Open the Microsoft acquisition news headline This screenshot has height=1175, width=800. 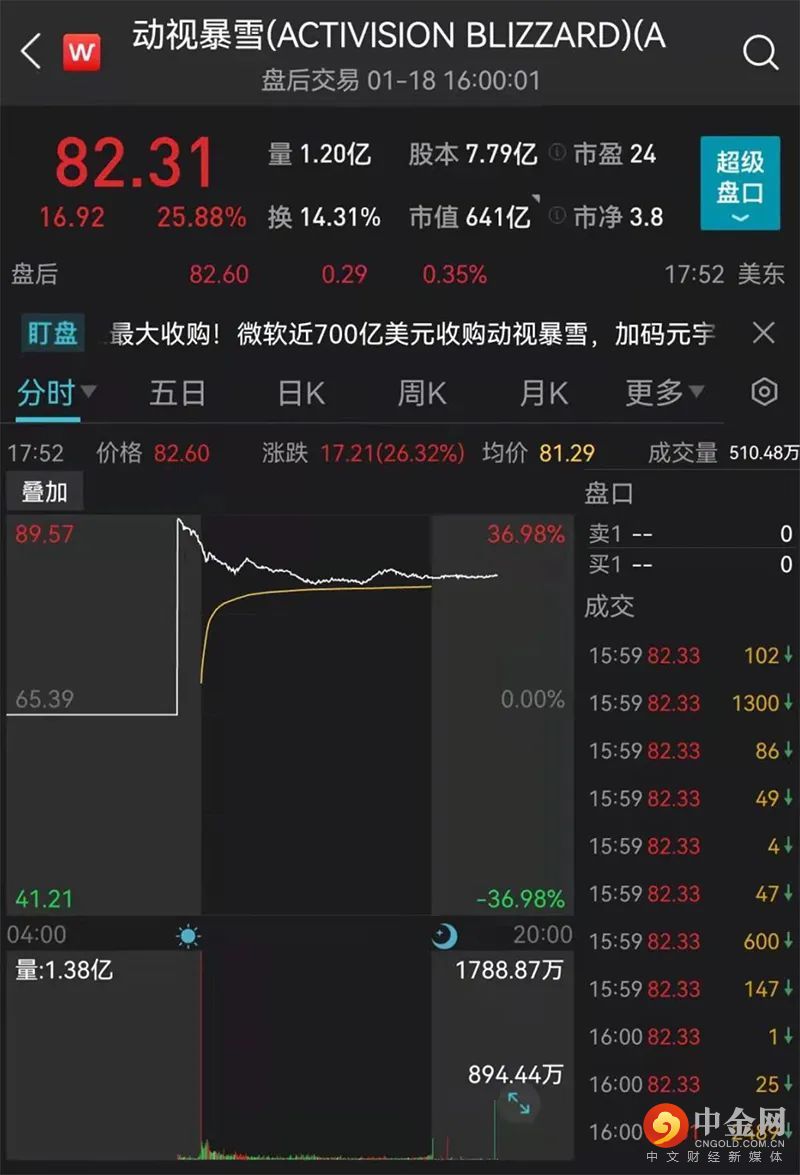[412, 334]
